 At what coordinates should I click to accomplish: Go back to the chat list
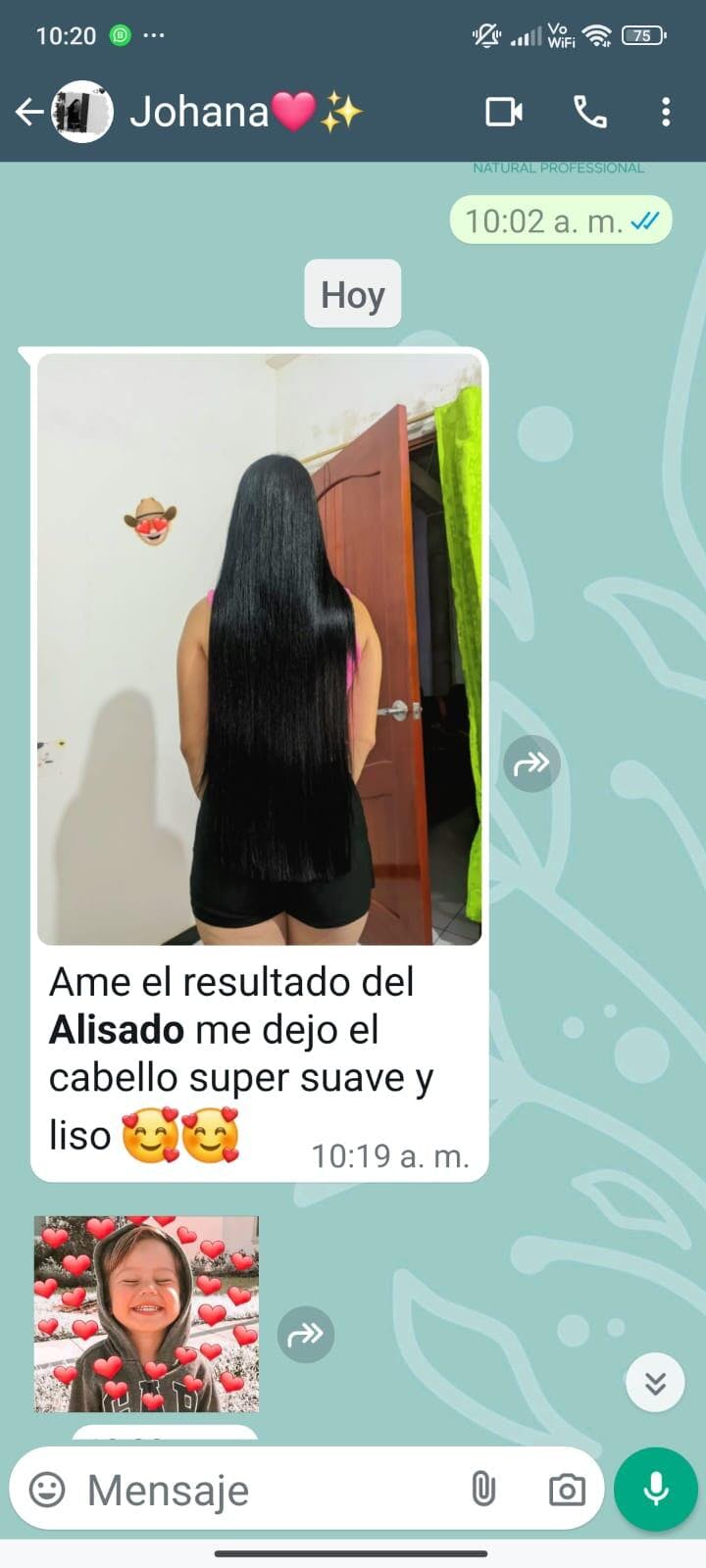[x=29, y=112]
